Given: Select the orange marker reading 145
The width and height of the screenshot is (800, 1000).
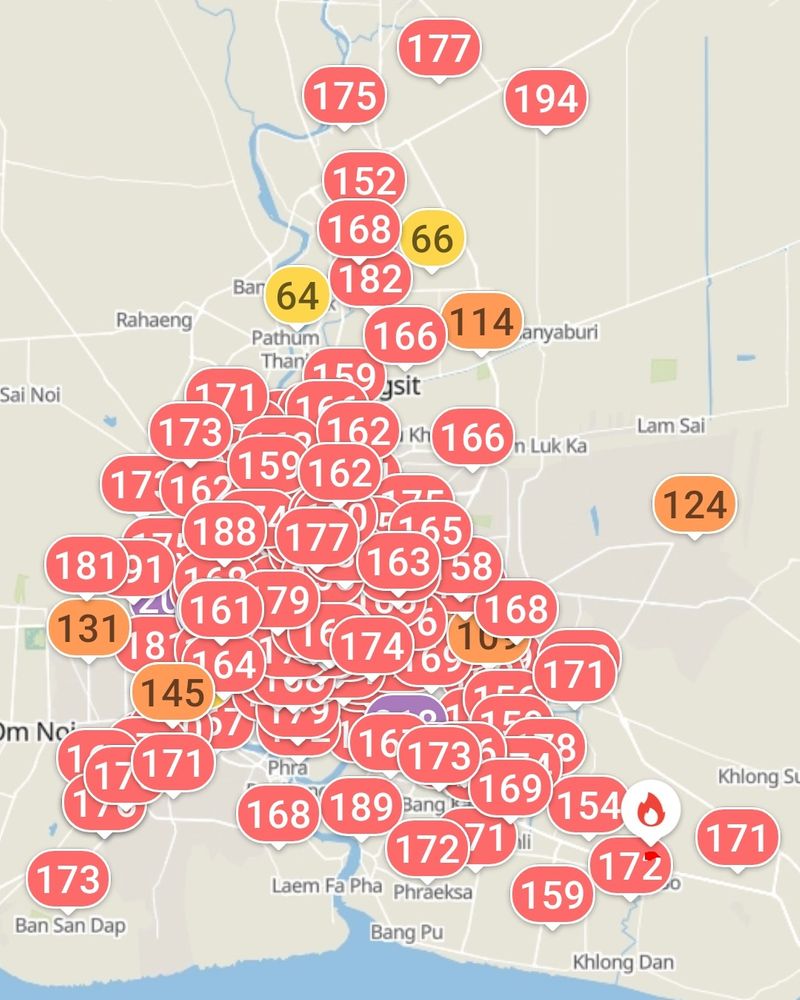Looking at the screenshot, I should 173,691.
